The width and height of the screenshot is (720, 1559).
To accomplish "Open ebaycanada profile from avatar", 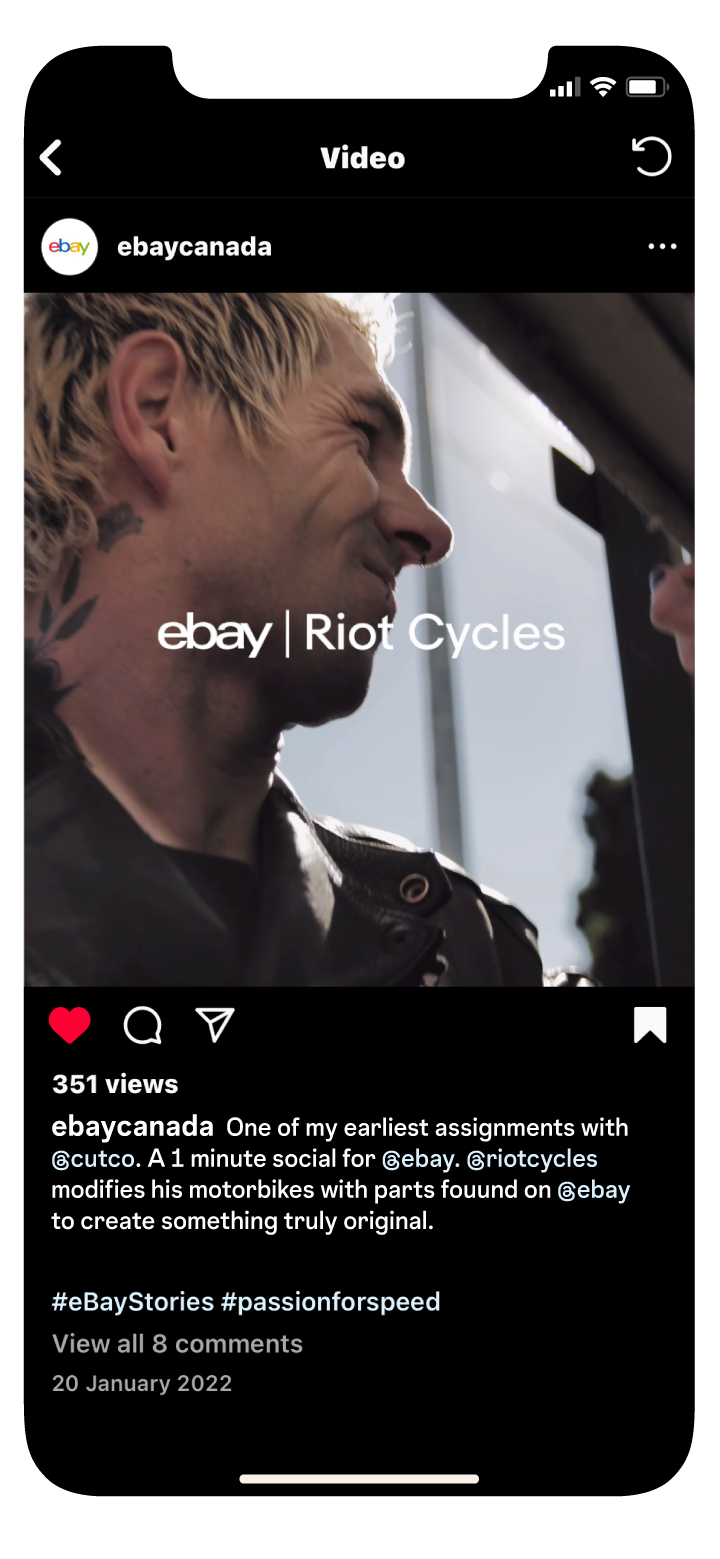I will point(69,247).
